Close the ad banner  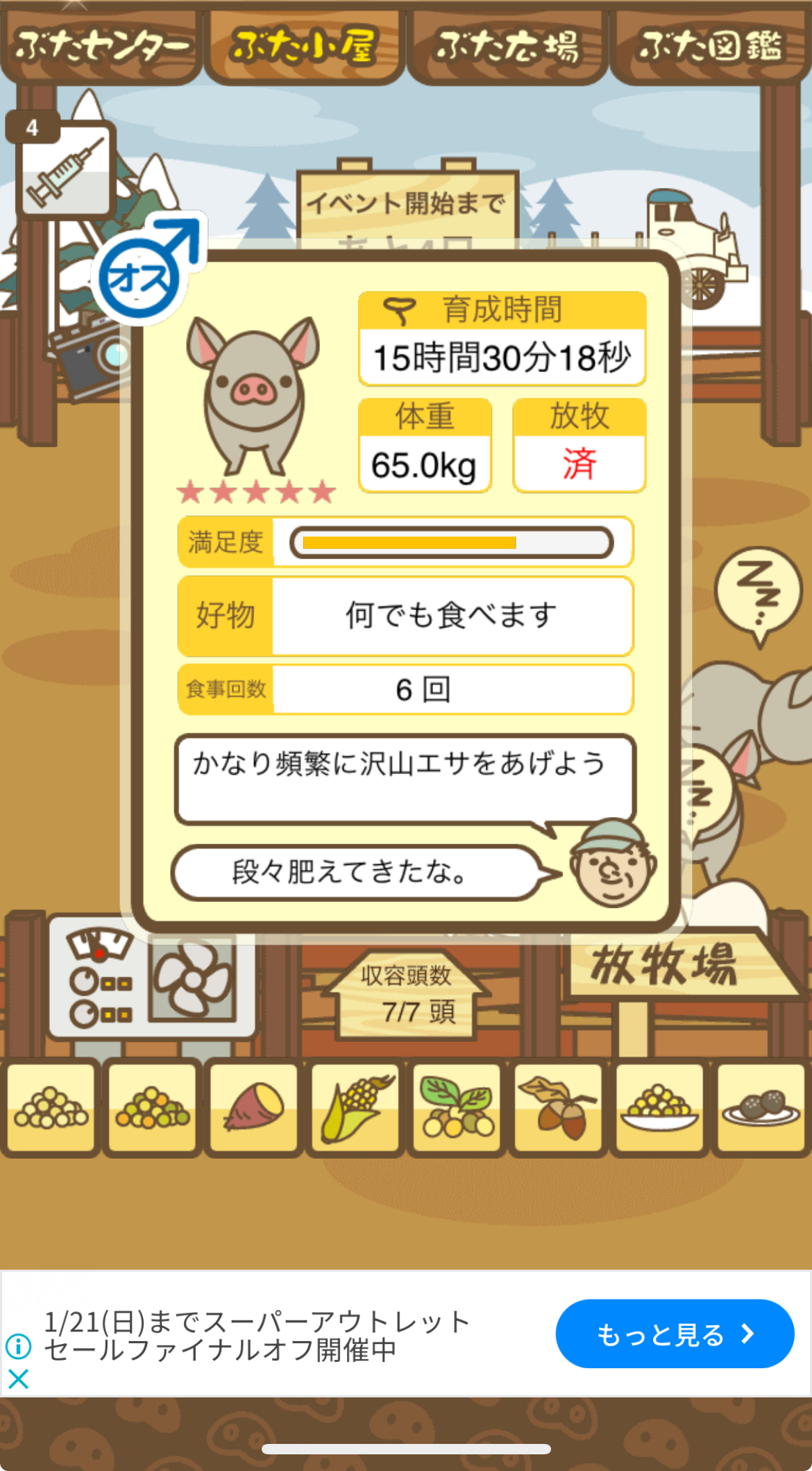point(19,1379)
